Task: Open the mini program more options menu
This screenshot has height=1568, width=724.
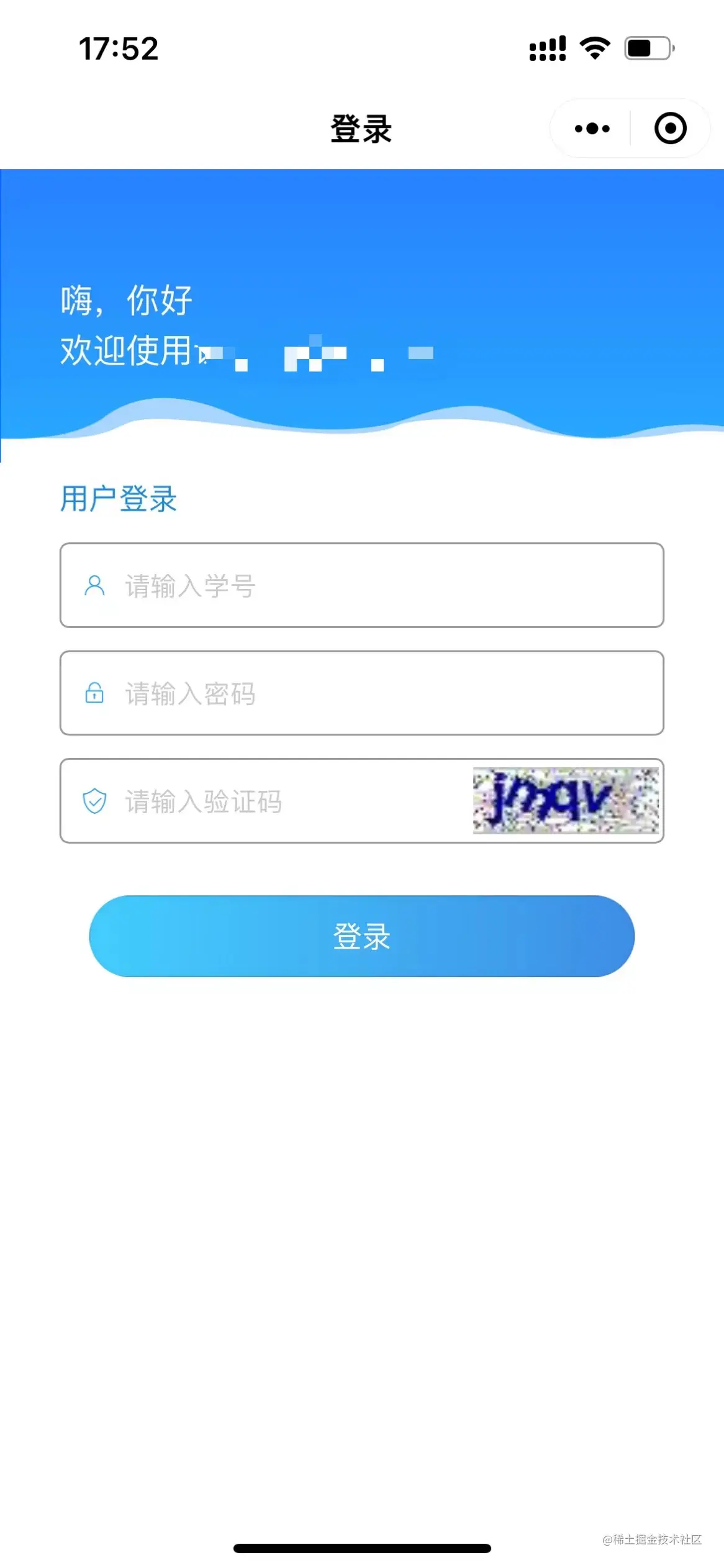Action: pyautogui.click(x=592, y=129)
